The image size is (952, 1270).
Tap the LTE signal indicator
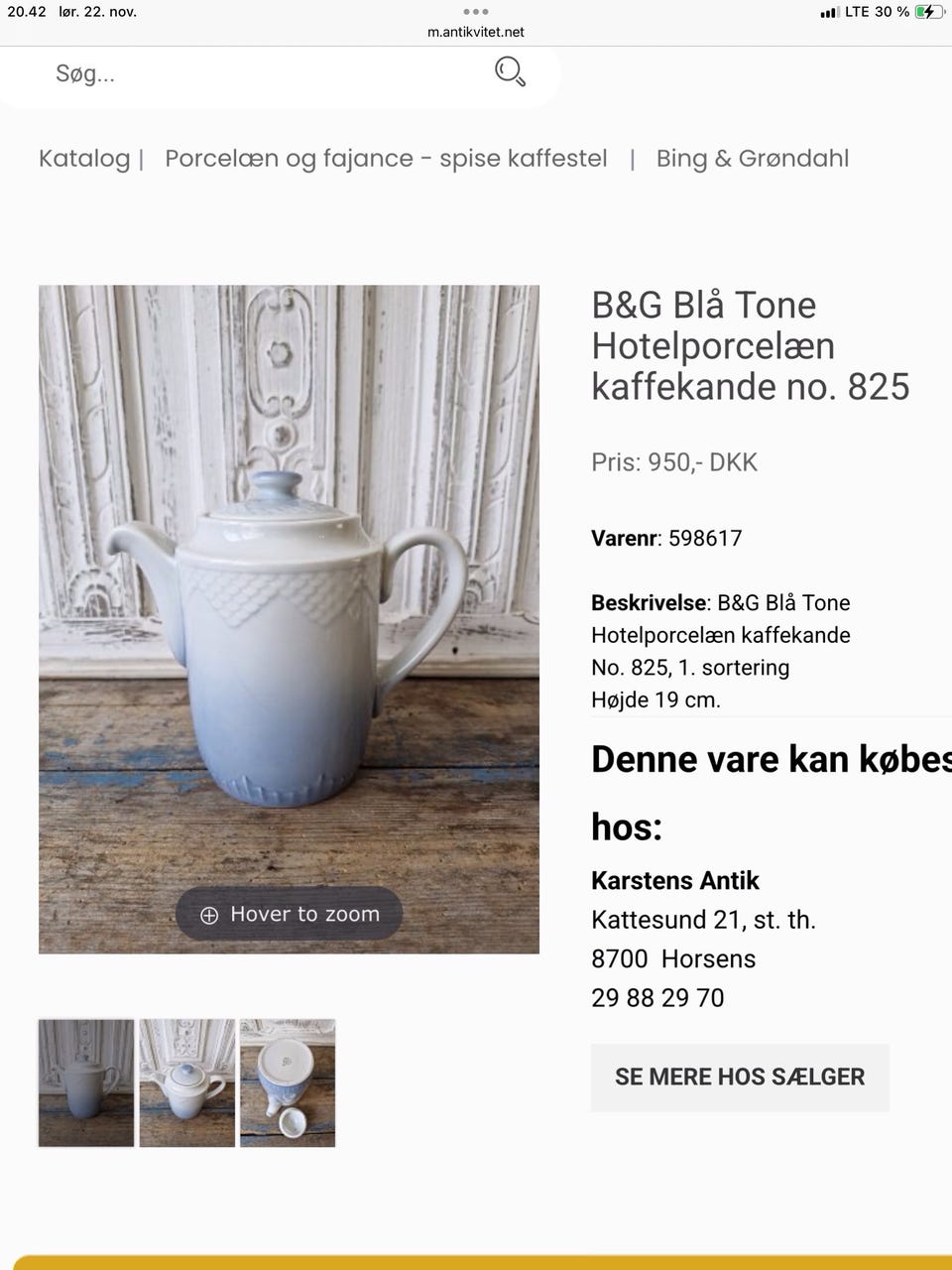coord(859,12)
